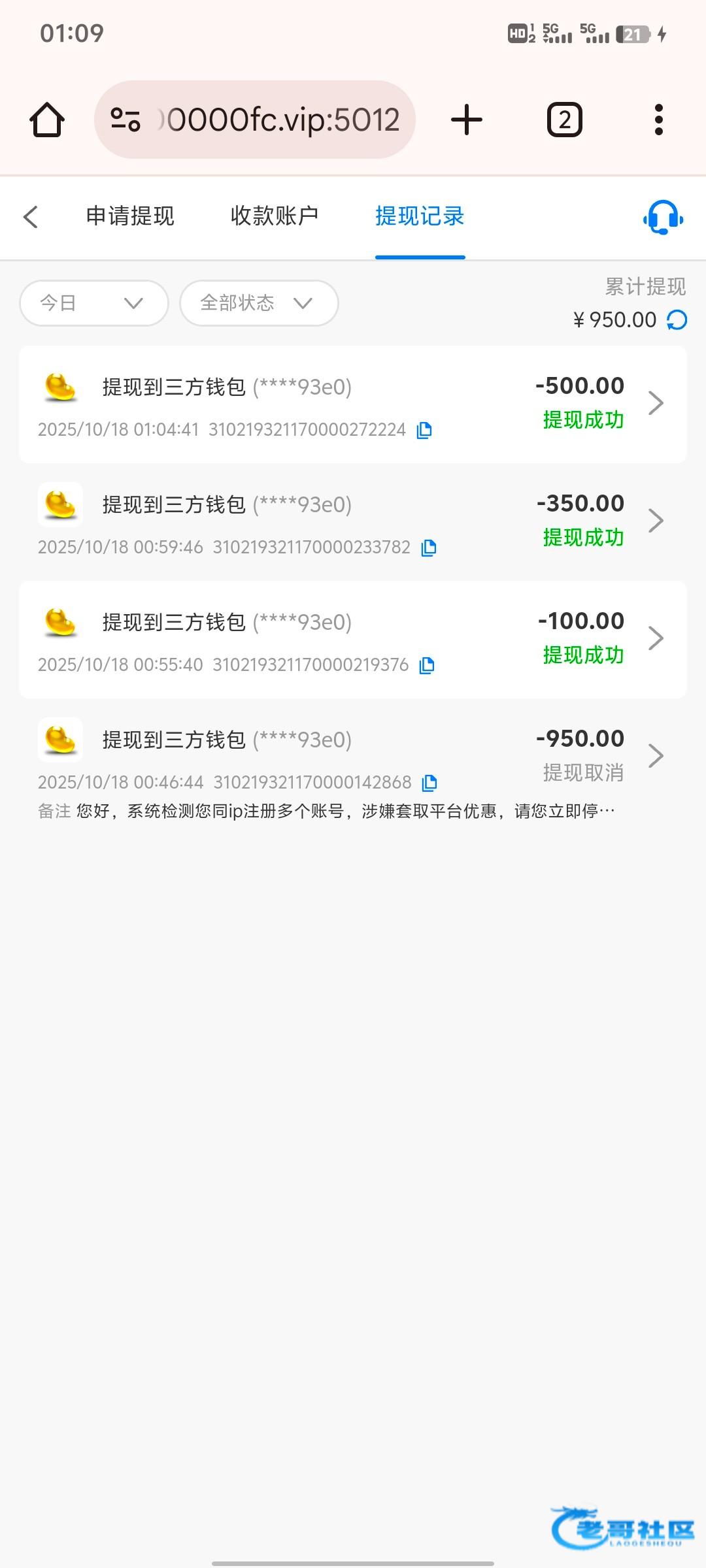Refresh the 累计提现 total amount
This screenshot has width=706, height=1568.
677,320
